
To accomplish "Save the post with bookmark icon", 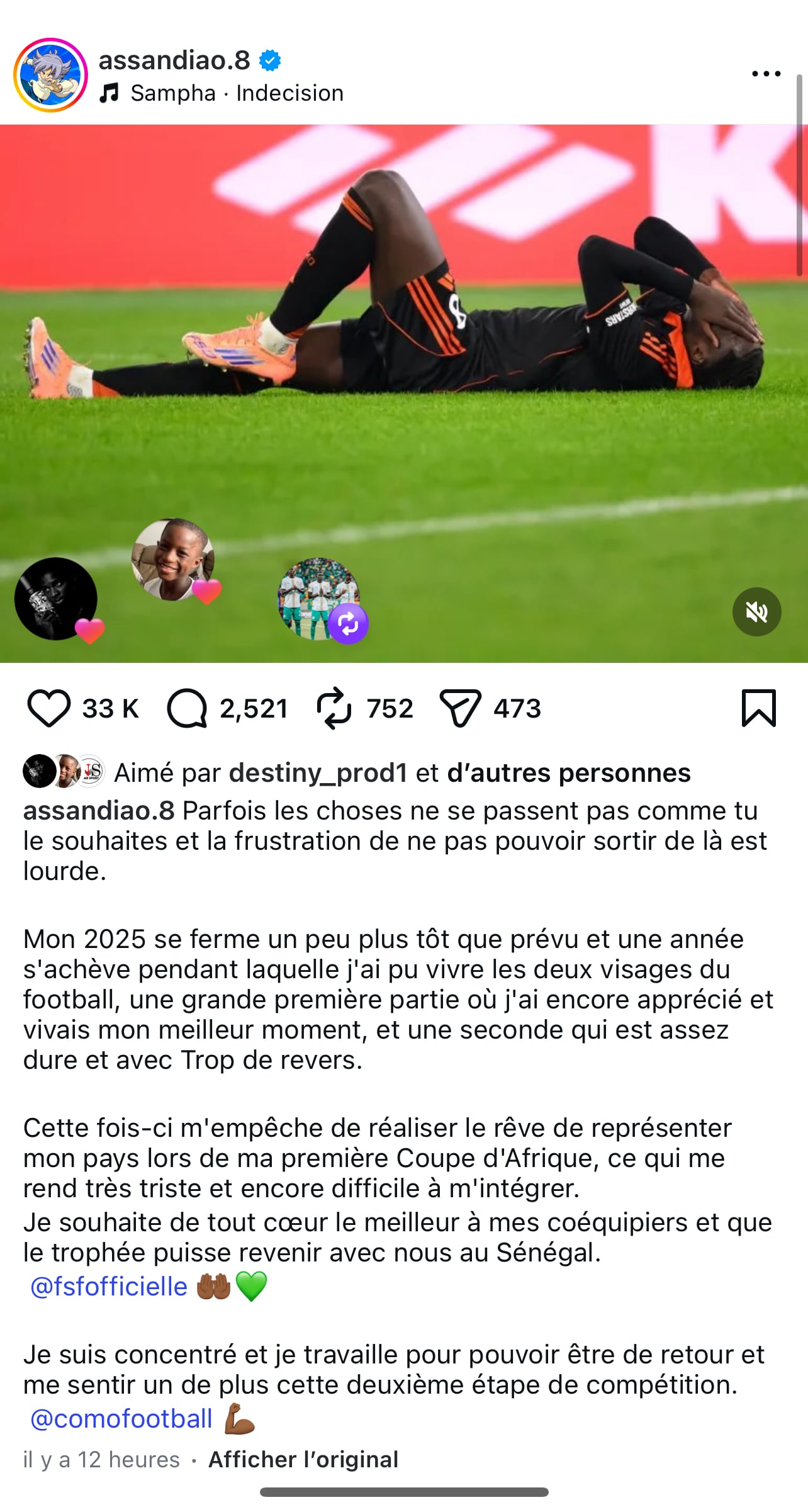I will 758,708.
